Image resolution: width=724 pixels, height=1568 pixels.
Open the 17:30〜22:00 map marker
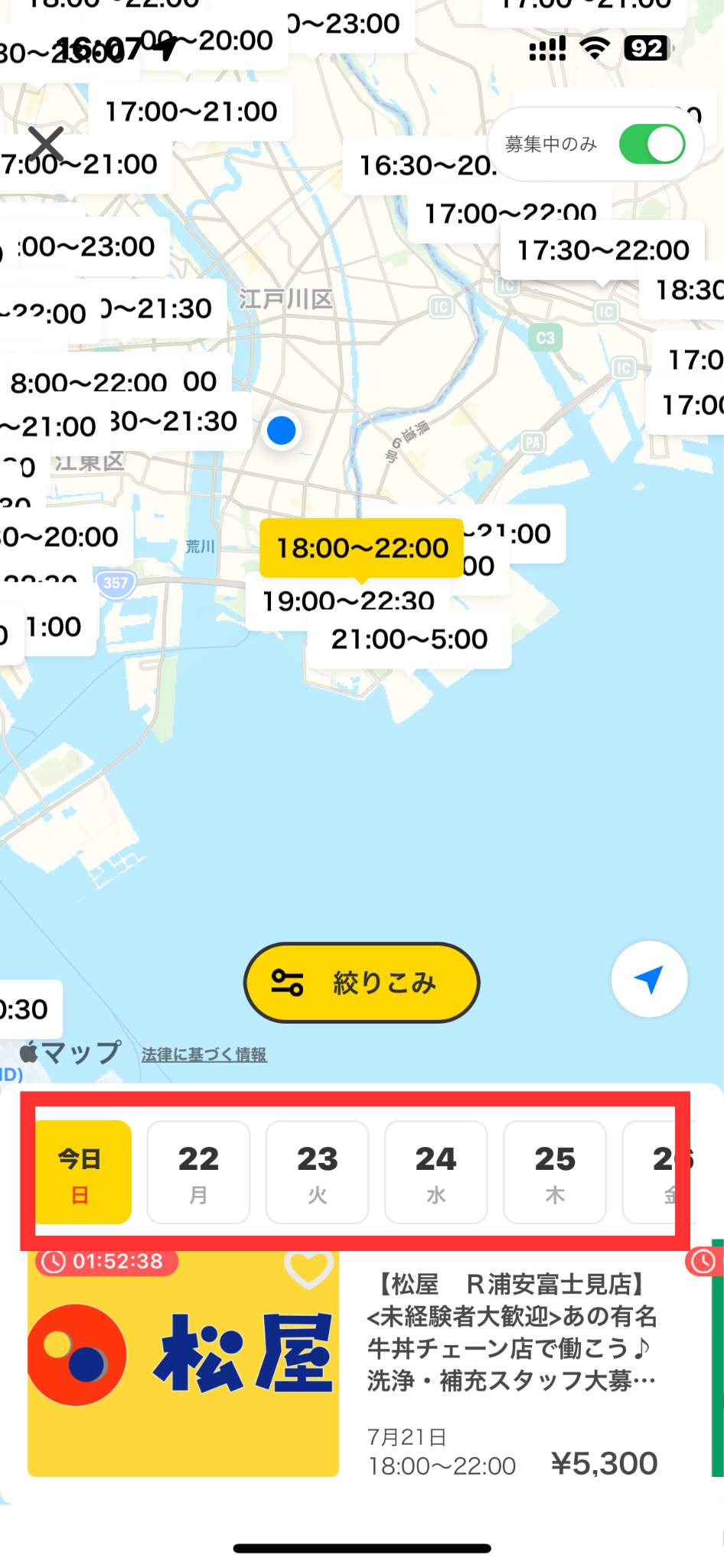pyautogui.click(x=603, y=250)
